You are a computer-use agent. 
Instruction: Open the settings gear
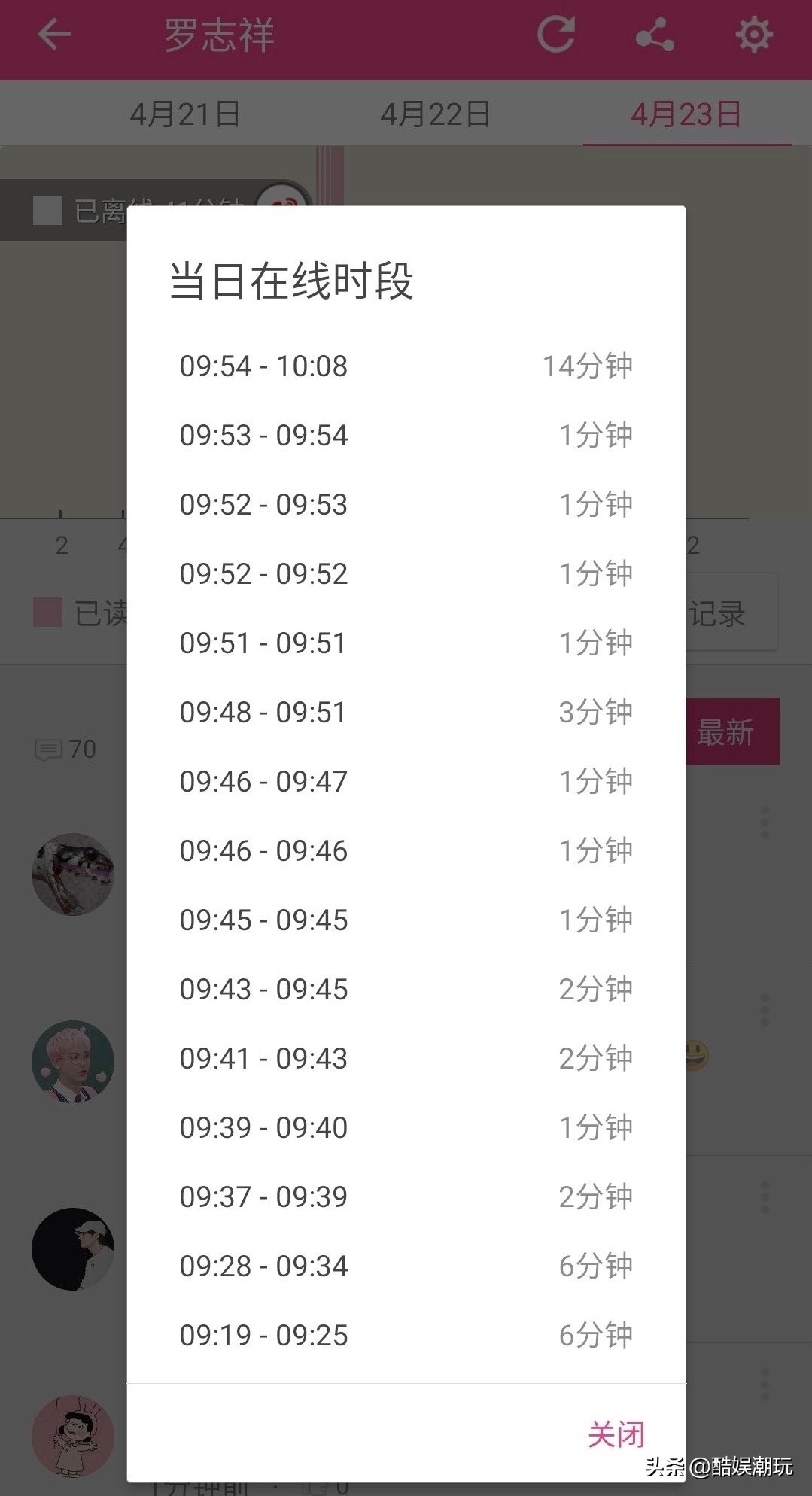(753, 34)
